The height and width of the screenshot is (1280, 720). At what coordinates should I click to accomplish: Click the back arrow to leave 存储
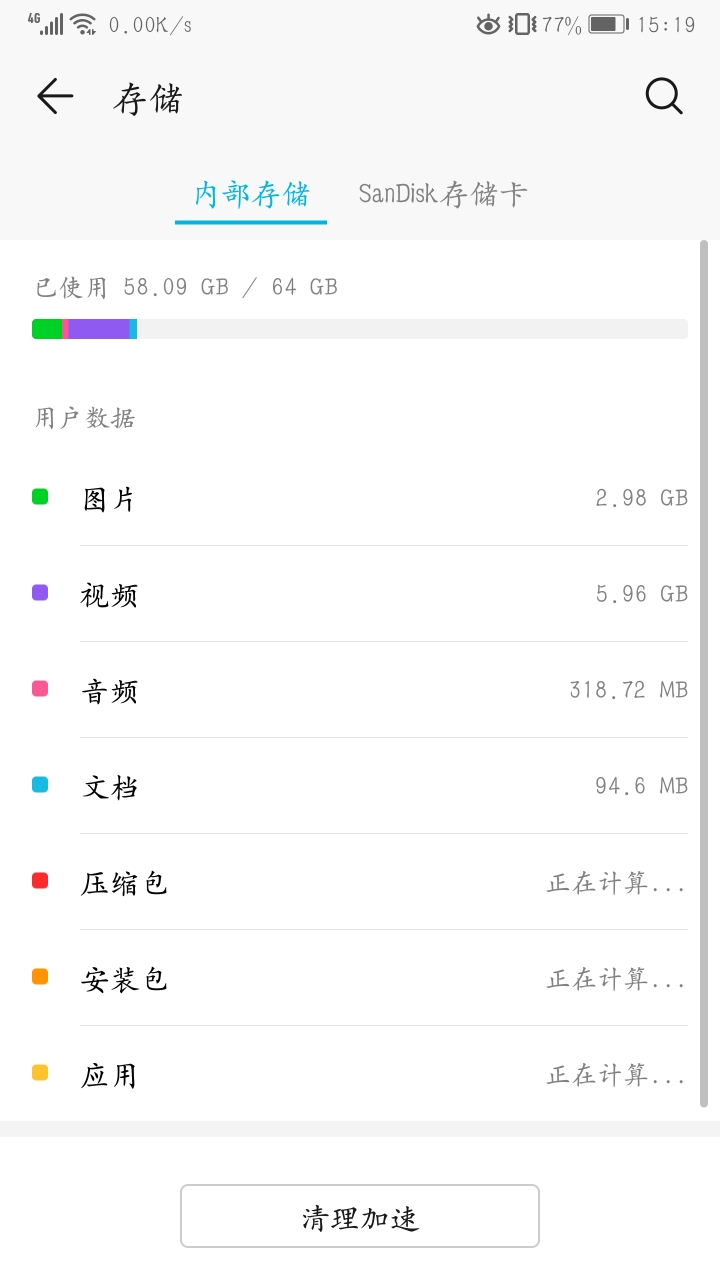tap(55, 96)
